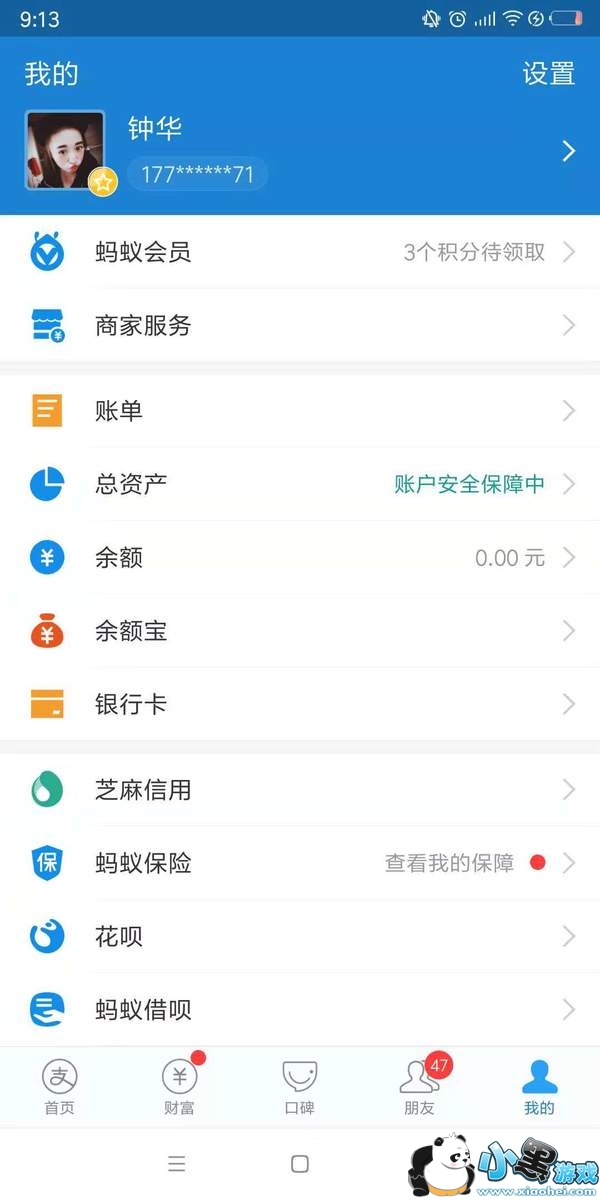View 账单 bills
600x1200 pixels.
[x=300, y=410]
